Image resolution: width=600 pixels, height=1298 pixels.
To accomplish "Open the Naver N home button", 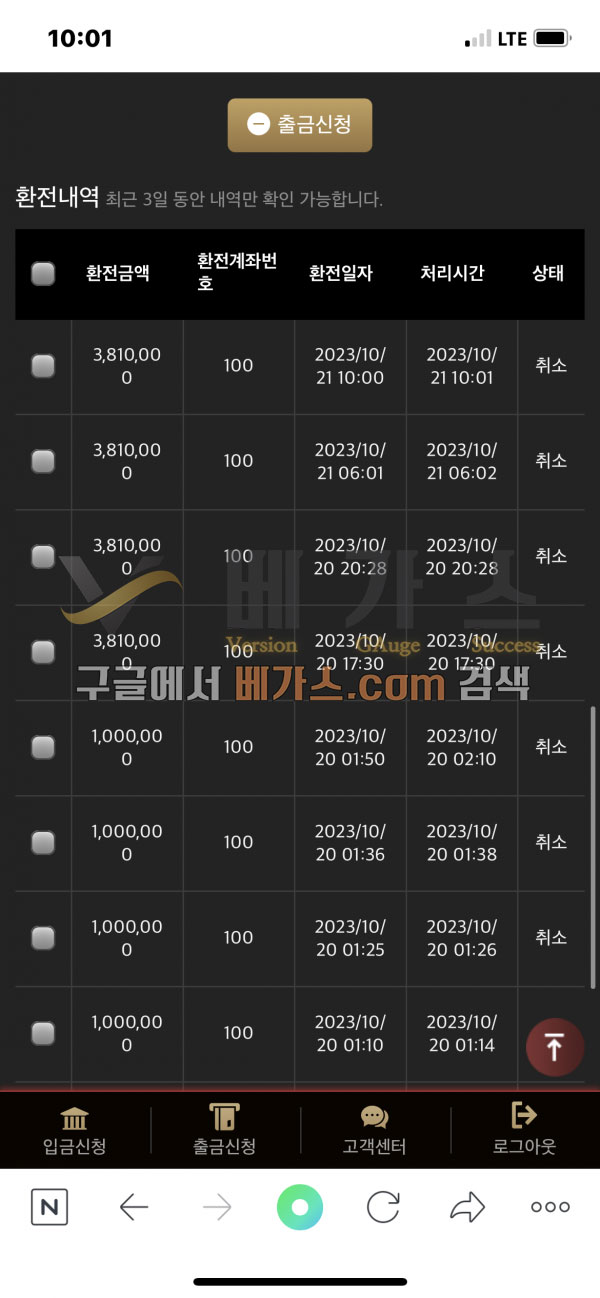I will click(49, 1207).
